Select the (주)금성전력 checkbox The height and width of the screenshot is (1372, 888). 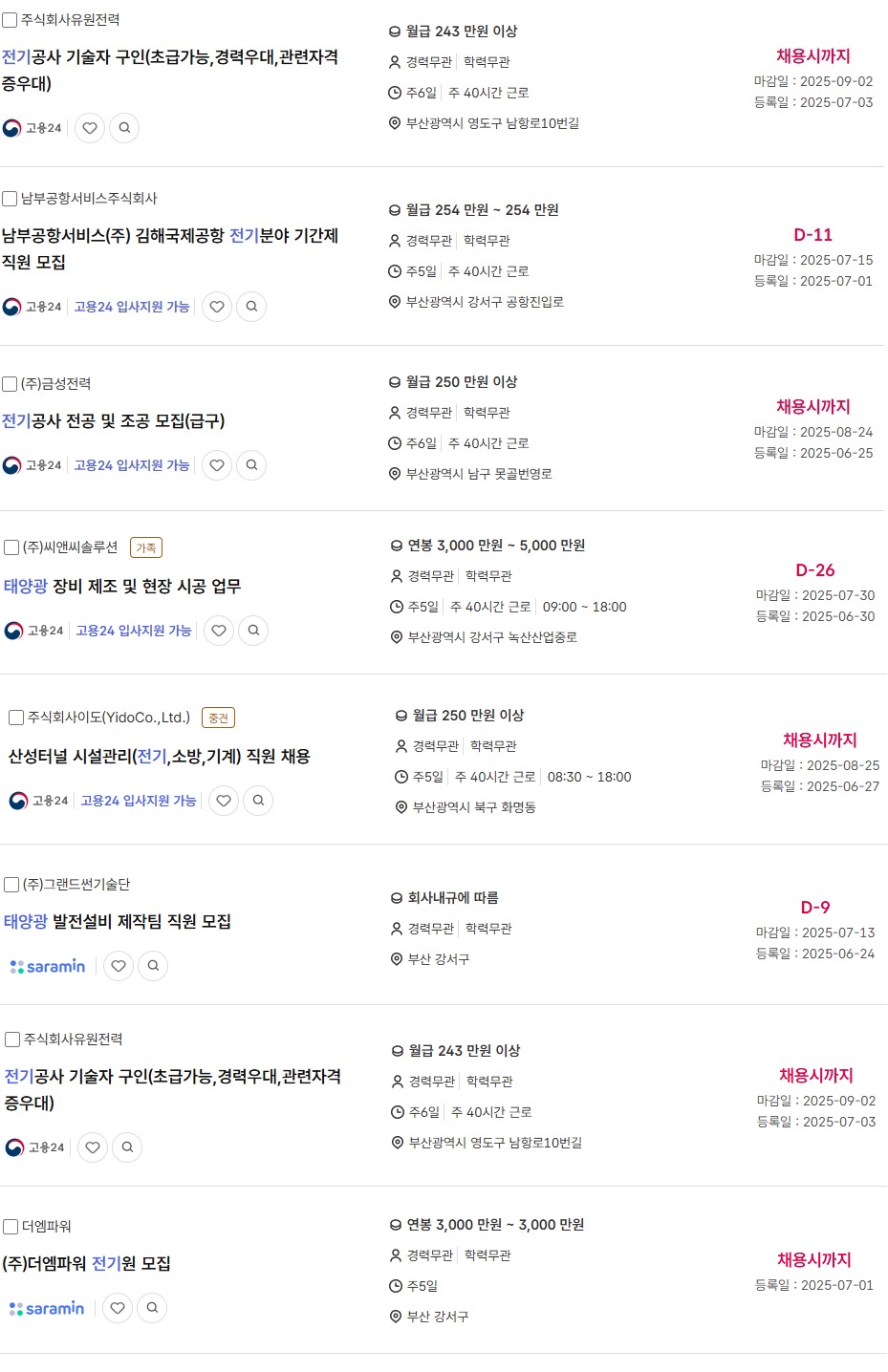coord(10,384)
